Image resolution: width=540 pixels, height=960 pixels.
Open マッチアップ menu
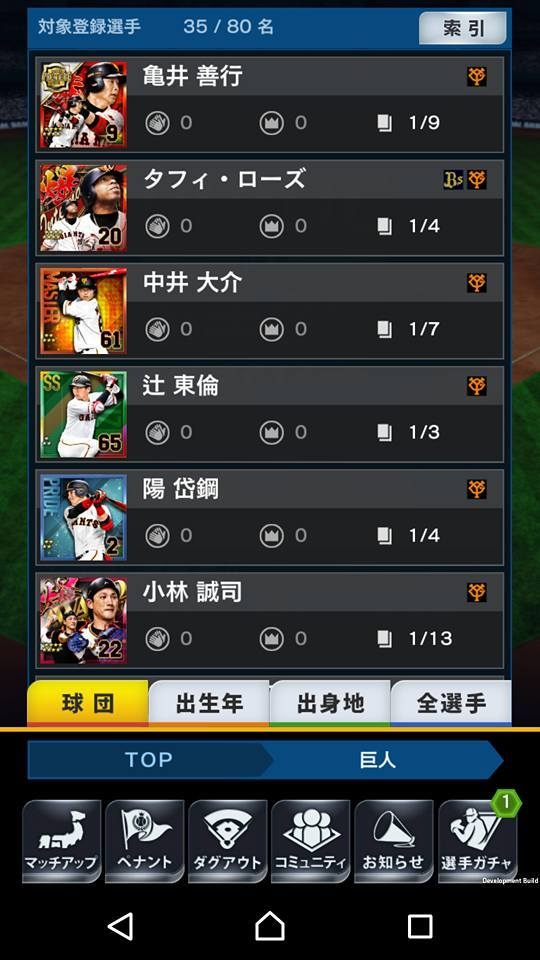click(x=61, y=841)
